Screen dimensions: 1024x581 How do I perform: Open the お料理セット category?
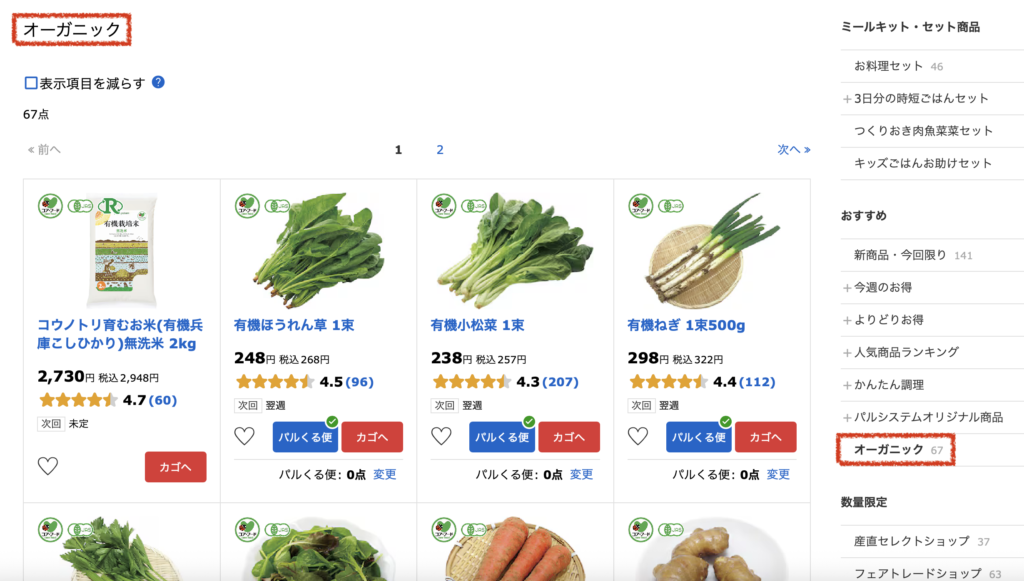pyautogui.click(x=888, y=66)
